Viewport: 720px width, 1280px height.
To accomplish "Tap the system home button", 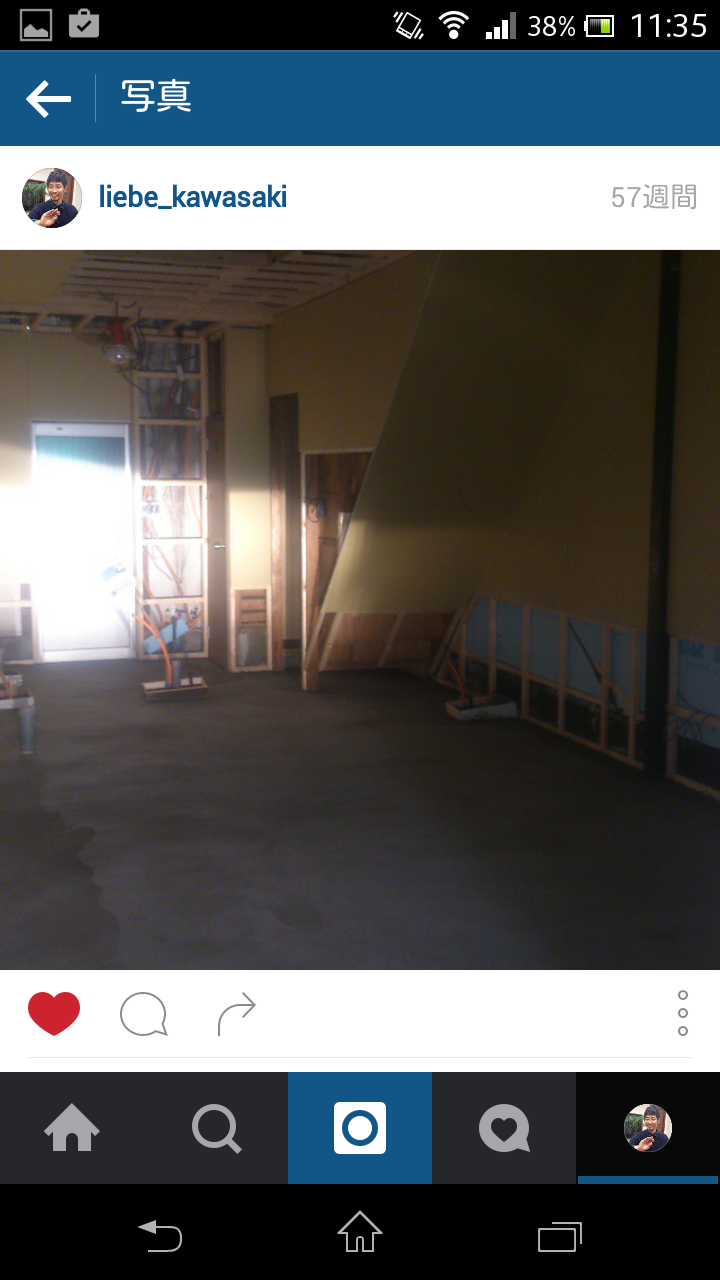I will click(x=360, y=1232).
